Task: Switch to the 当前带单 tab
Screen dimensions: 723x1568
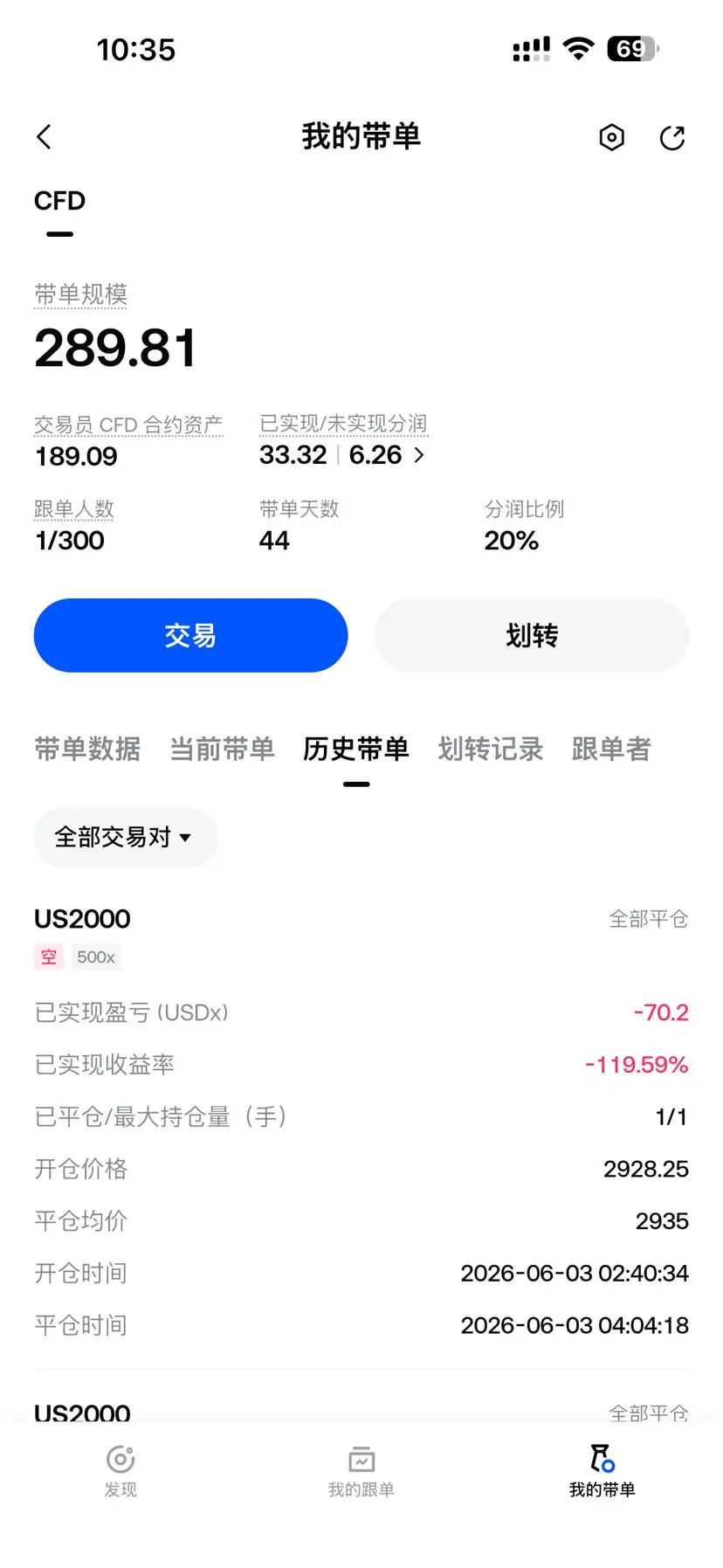Action: [222, 749]
